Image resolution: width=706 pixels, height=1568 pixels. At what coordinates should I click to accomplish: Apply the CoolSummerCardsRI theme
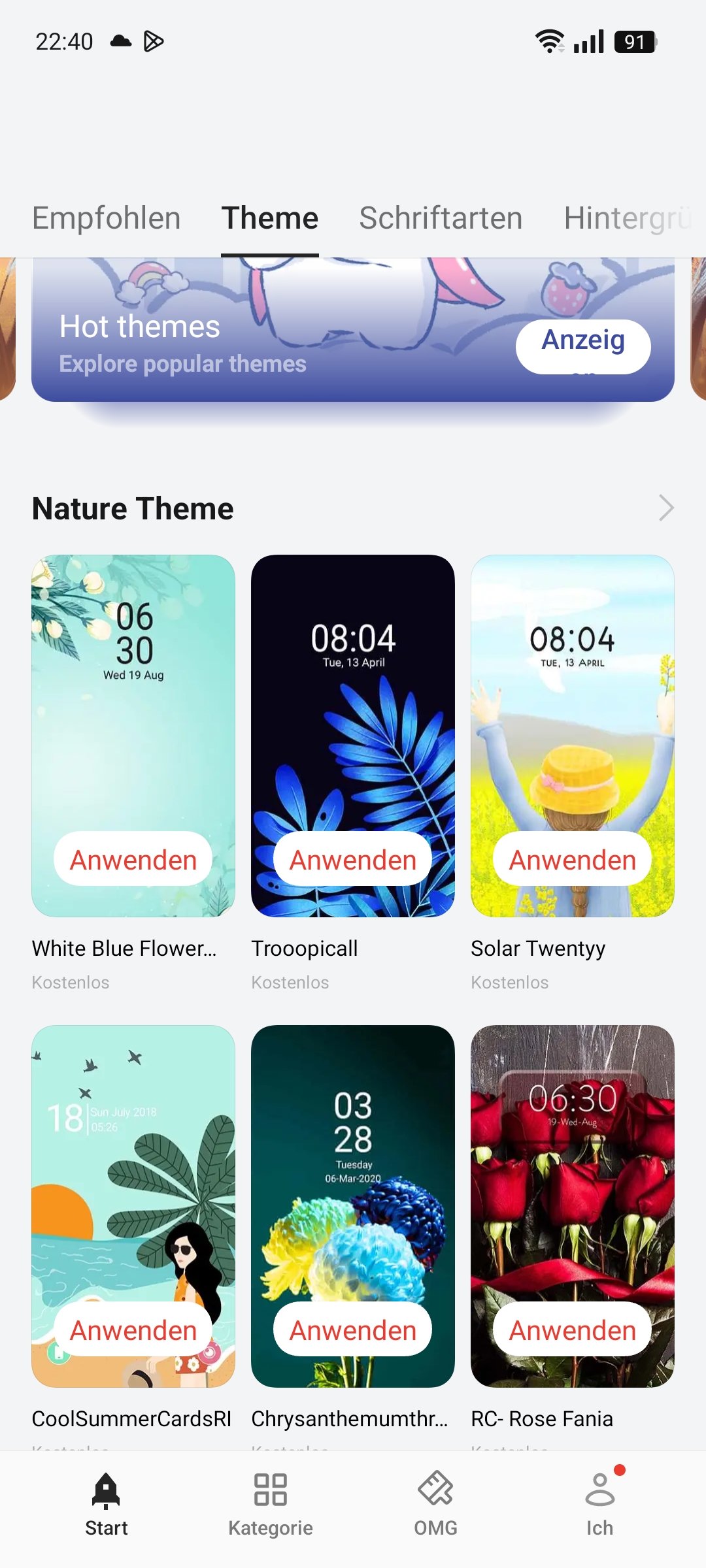(x=133, y=1330)
